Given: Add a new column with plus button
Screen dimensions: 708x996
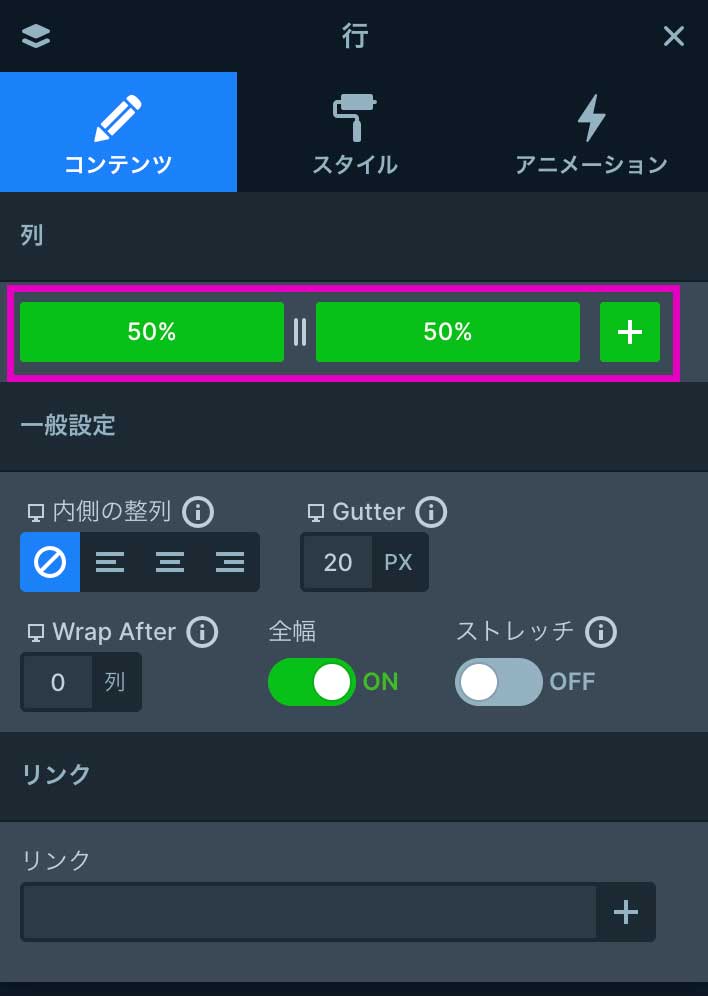Looking at the screenshot, I should click(x=629, y=332).
